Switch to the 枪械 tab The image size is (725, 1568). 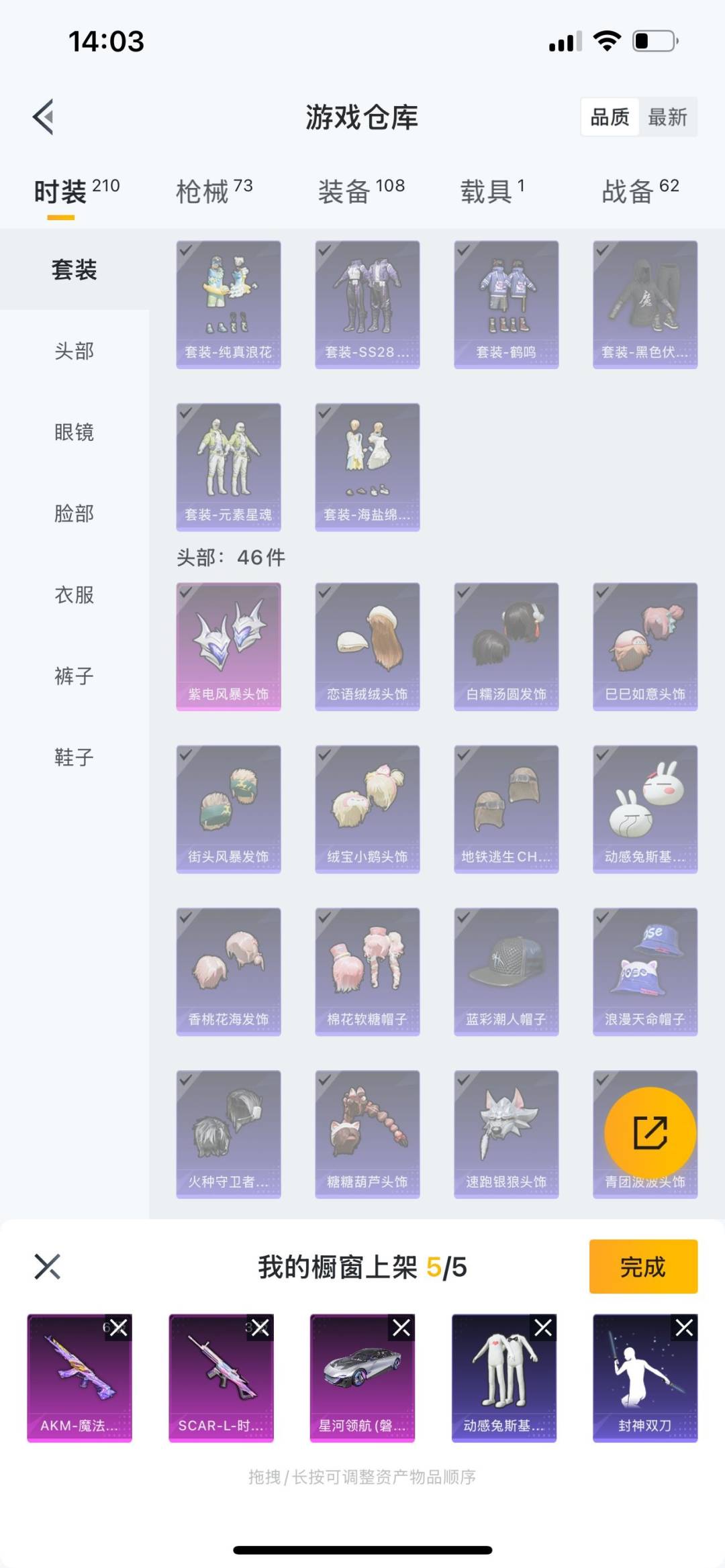pos(213,191)
